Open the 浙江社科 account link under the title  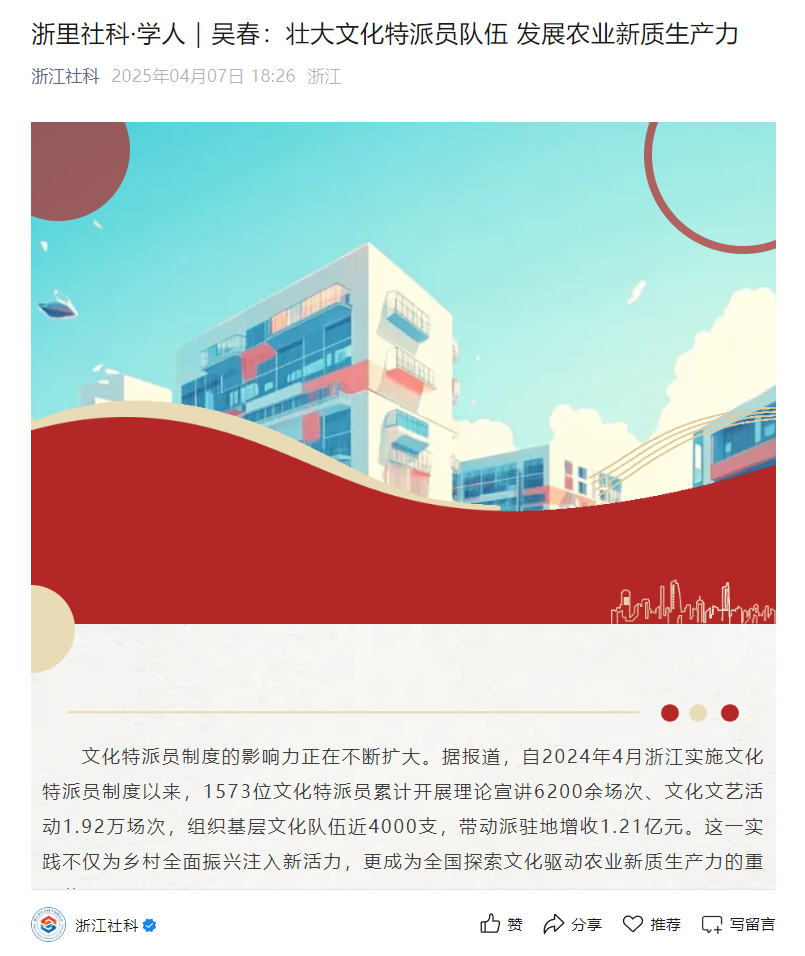click(65, 76)
